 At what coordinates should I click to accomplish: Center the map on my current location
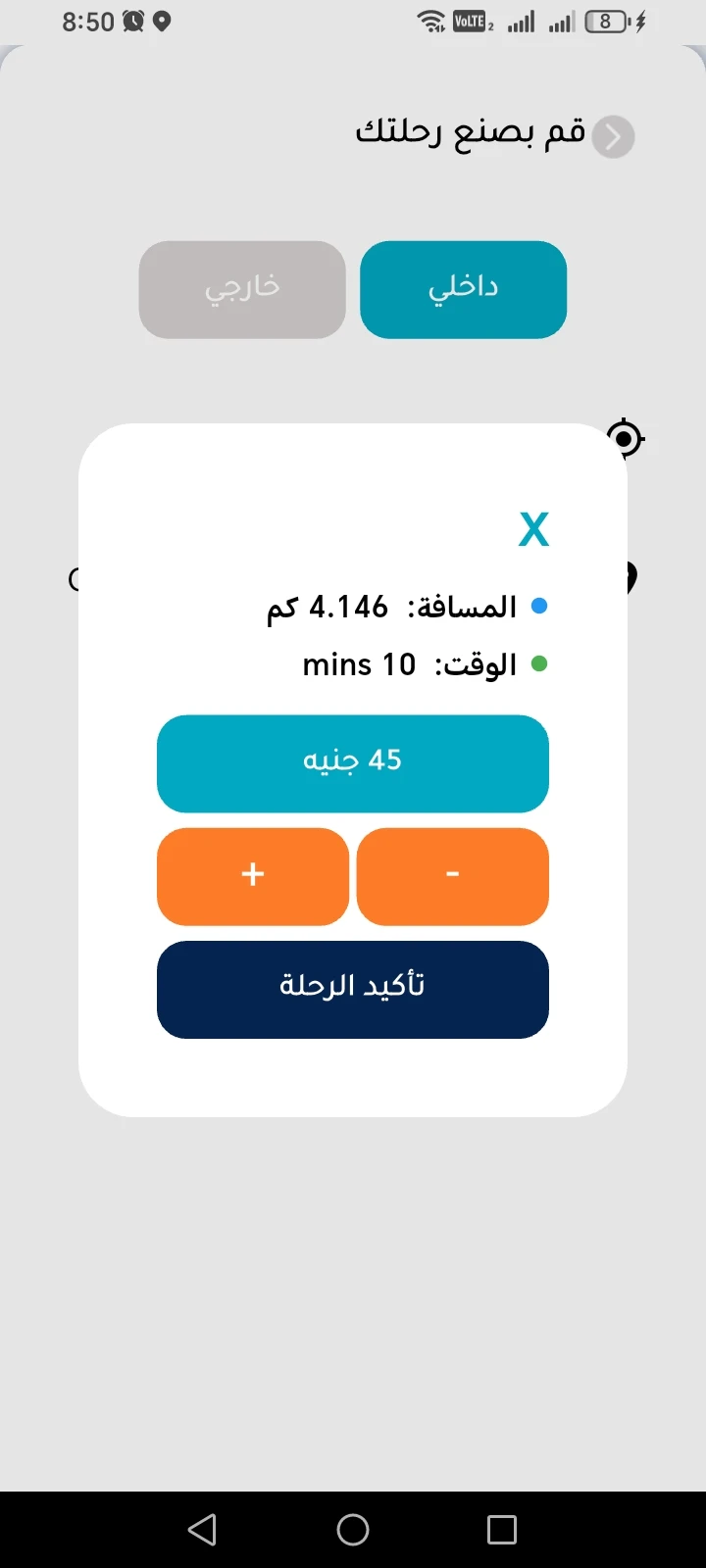[626, 437]
